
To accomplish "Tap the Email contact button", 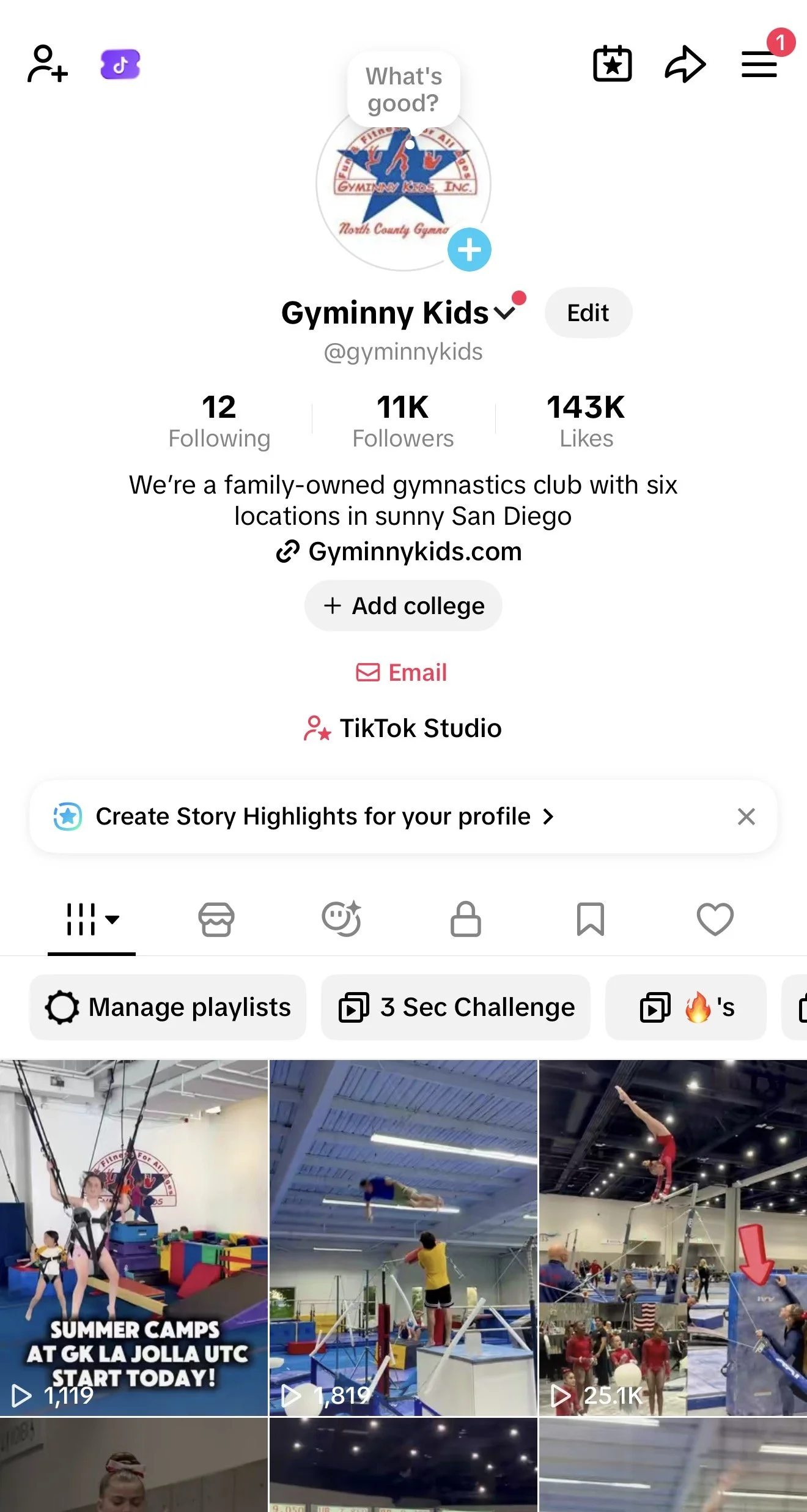I will click(402, 673).
